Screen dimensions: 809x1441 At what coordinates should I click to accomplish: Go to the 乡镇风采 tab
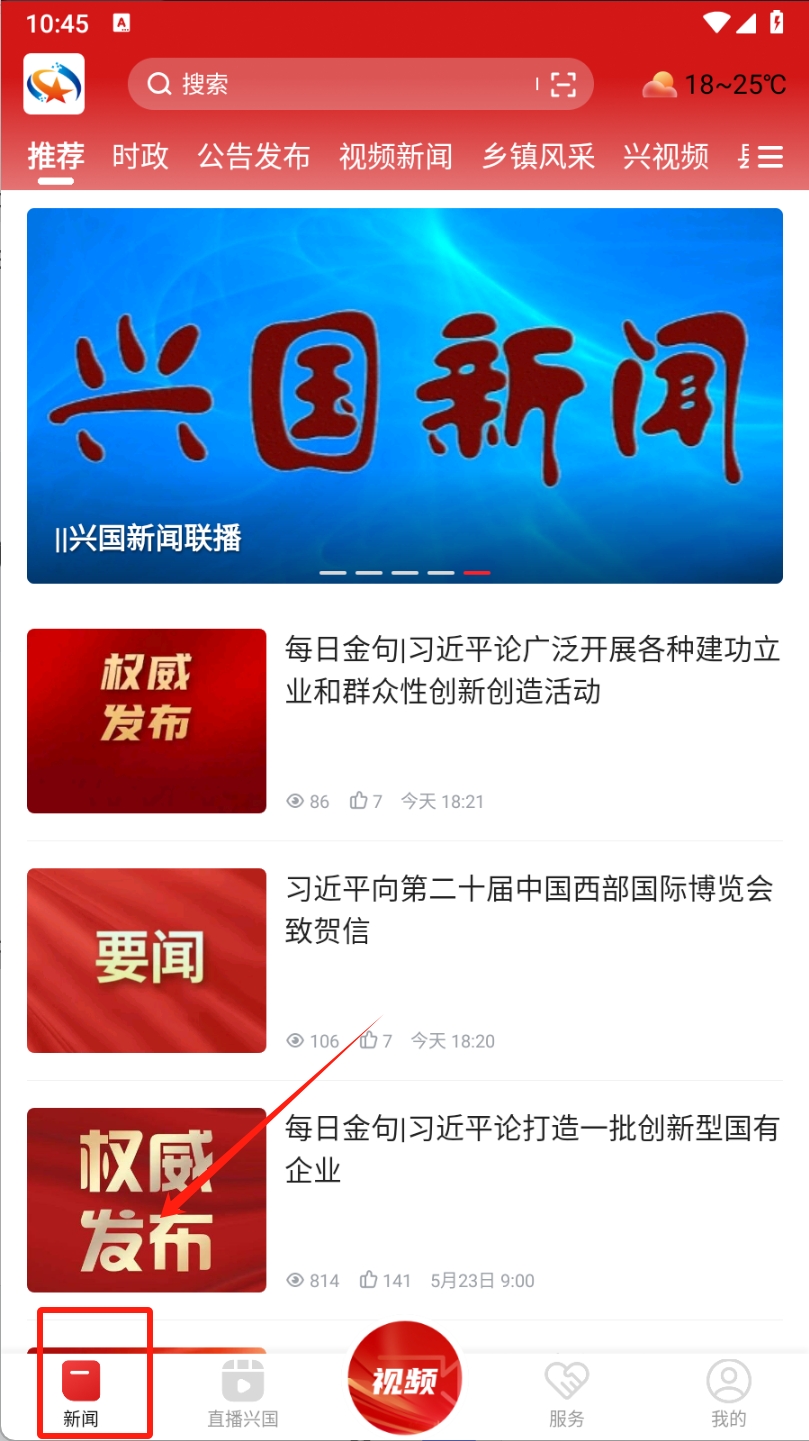pos(538,156)
